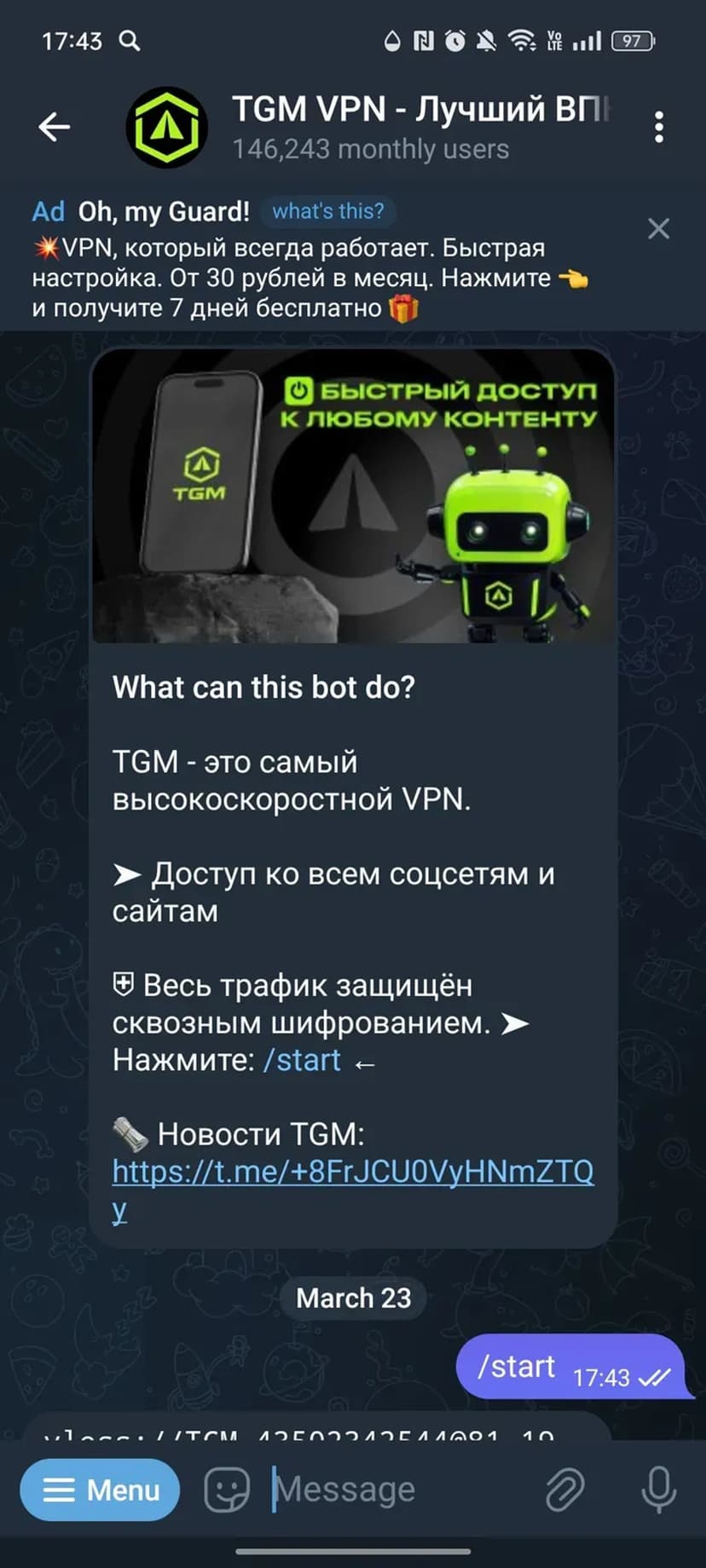This screenshot has width=706, height=1568.
Task: Open the t.me TGM news link
Action: [352, 1172]
